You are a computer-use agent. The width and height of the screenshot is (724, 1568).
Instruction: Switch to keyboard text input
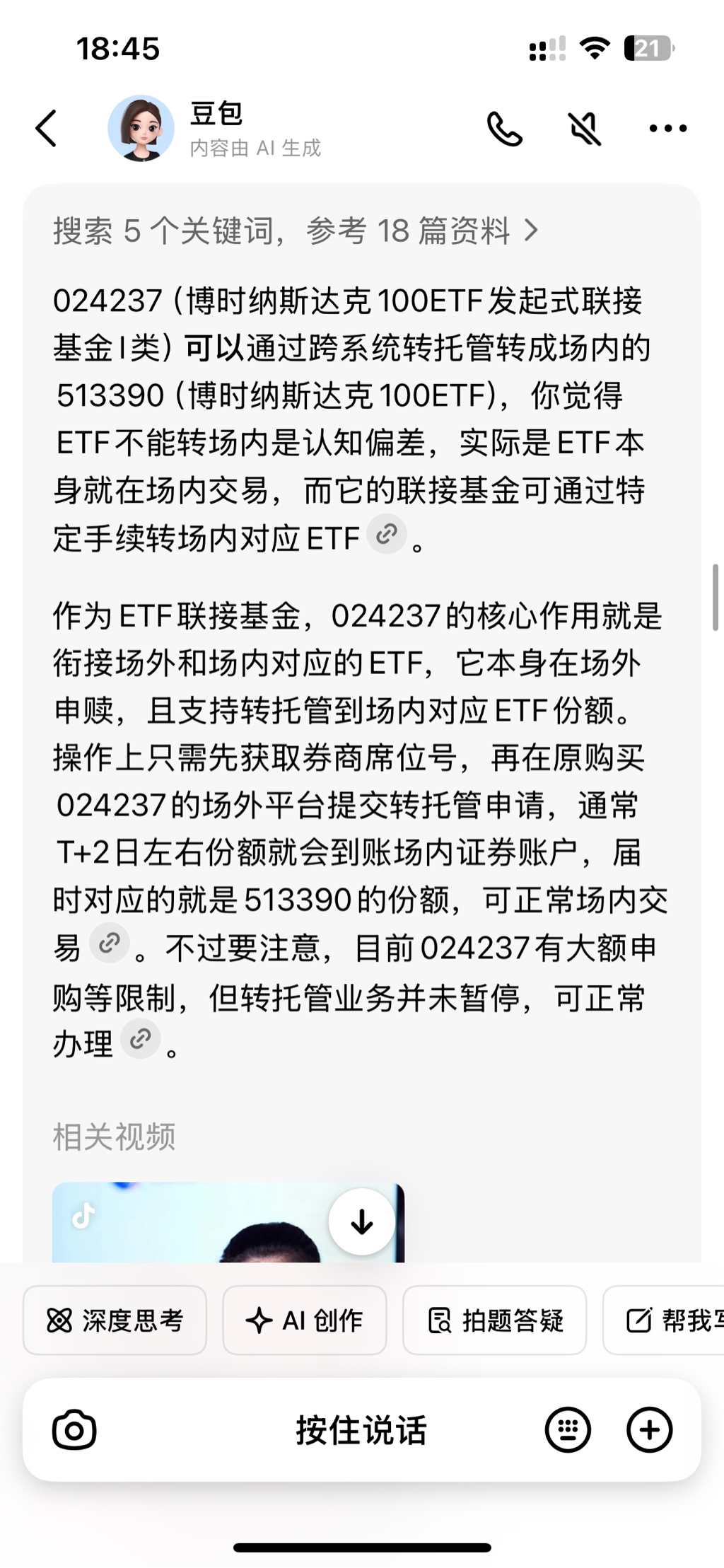568,1429
